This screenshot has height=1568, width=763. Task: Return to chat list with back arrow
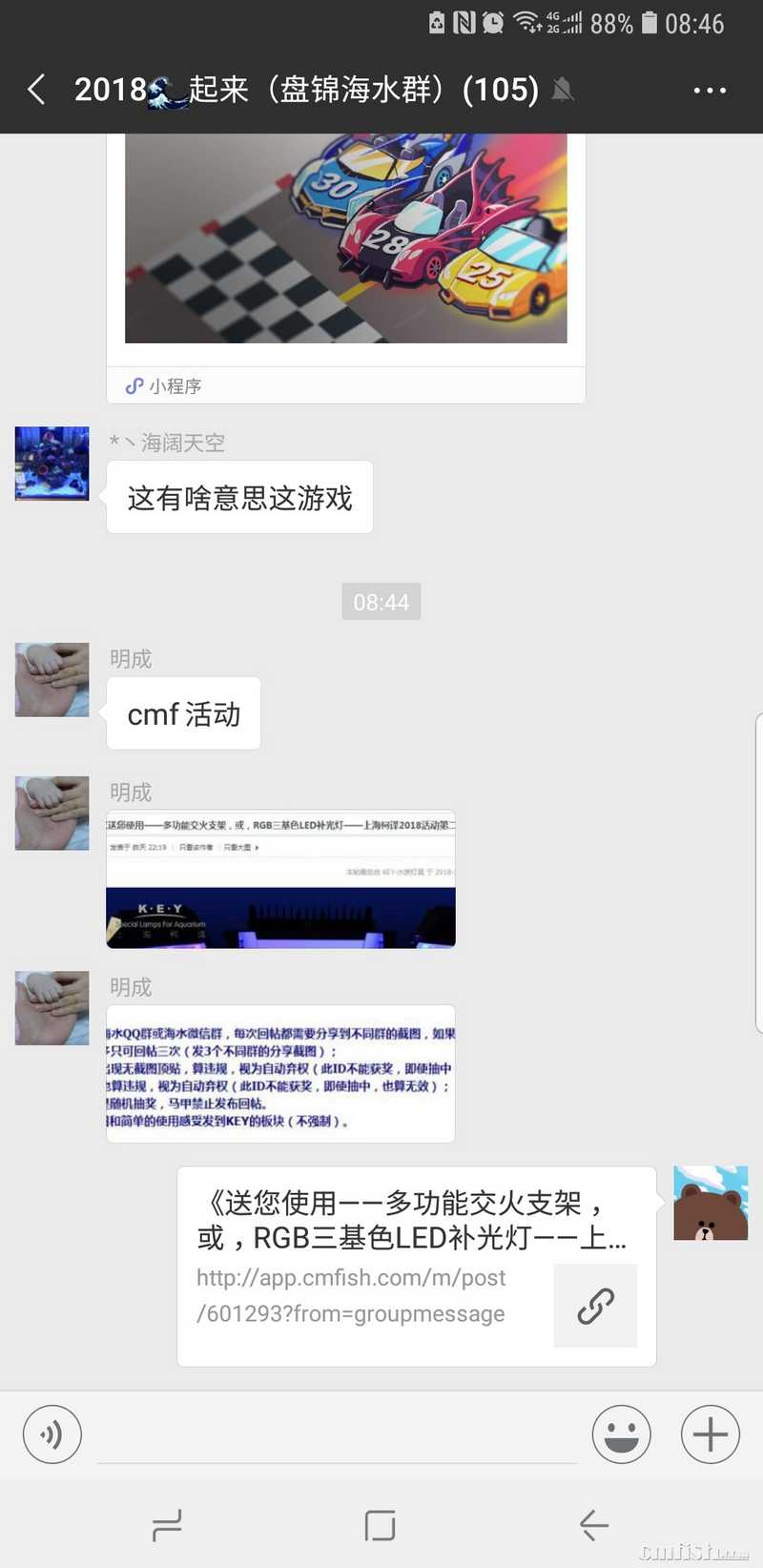pos(34,89)
